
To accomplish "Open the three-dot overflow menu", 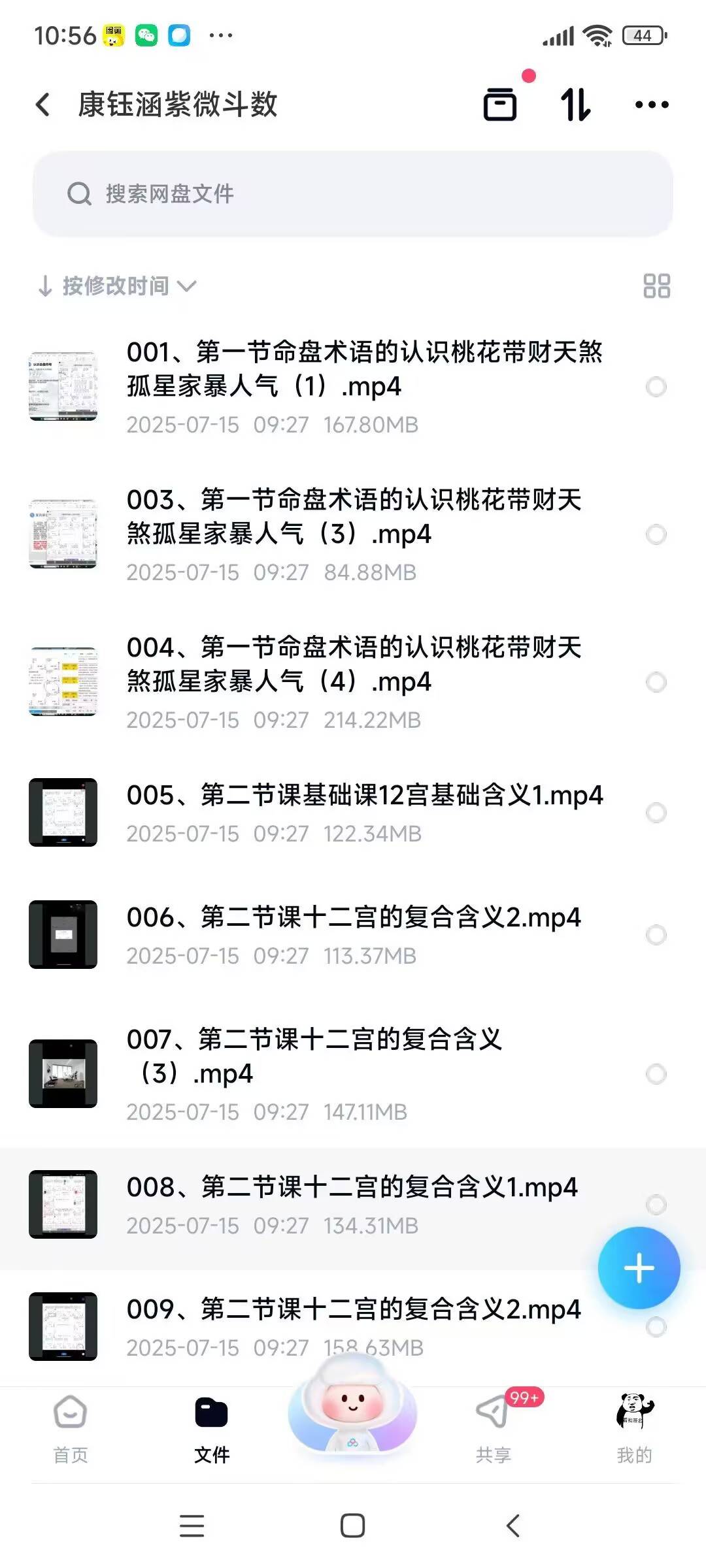I will [652, 105].
